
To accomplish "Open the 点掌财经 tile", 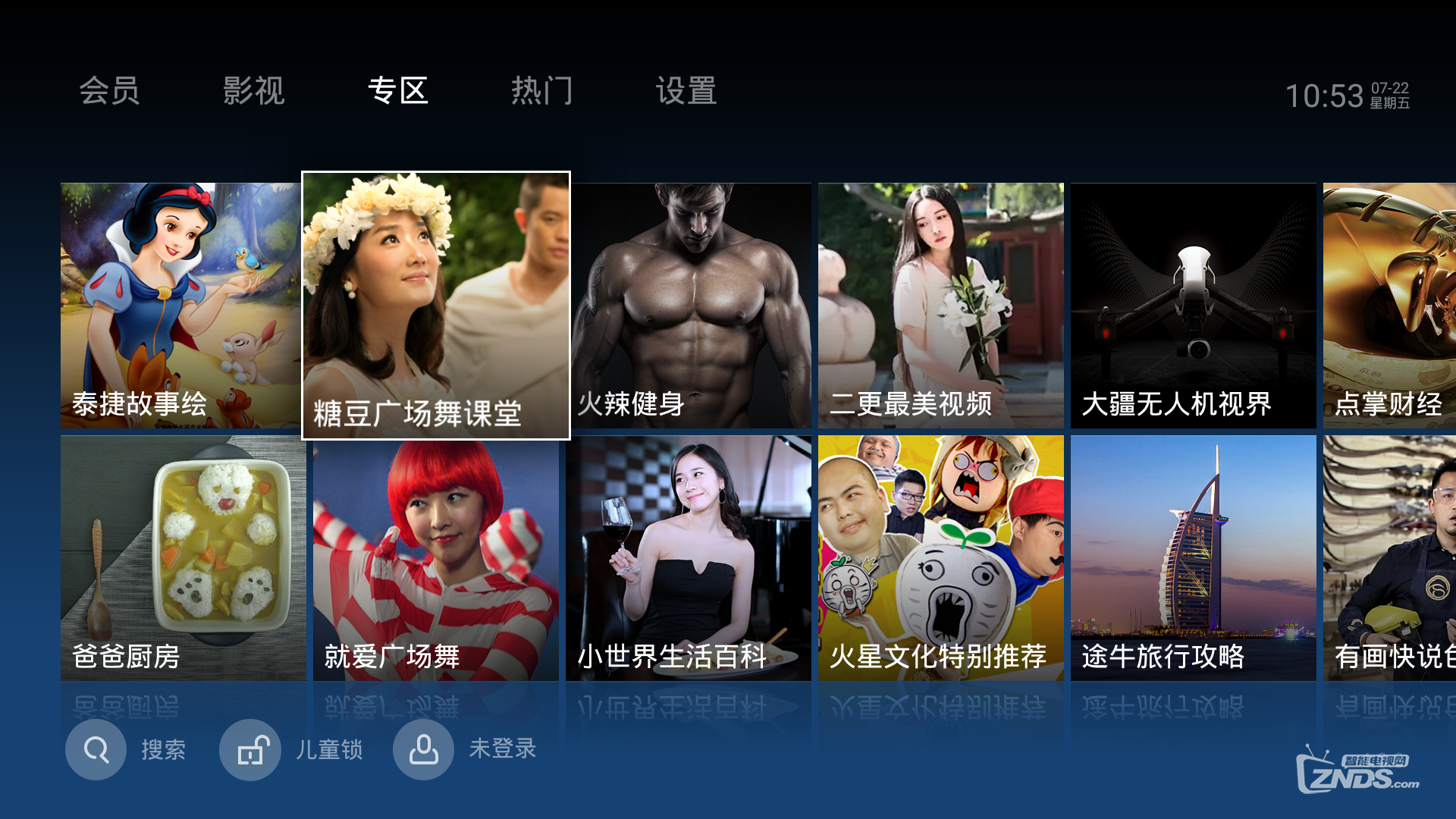I will tap(1389, 305).
